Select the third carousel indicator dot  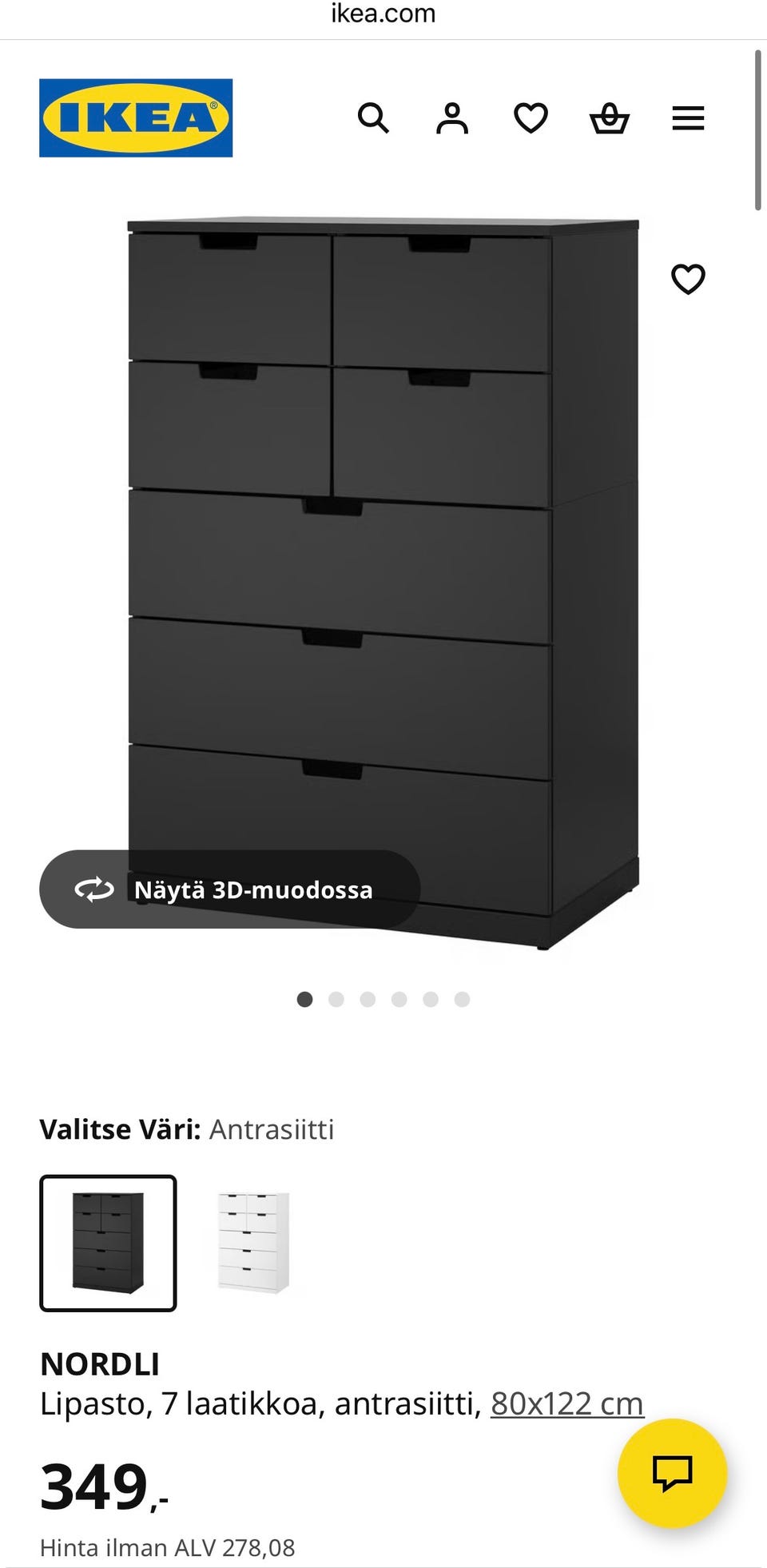click(x=368, y=999)
